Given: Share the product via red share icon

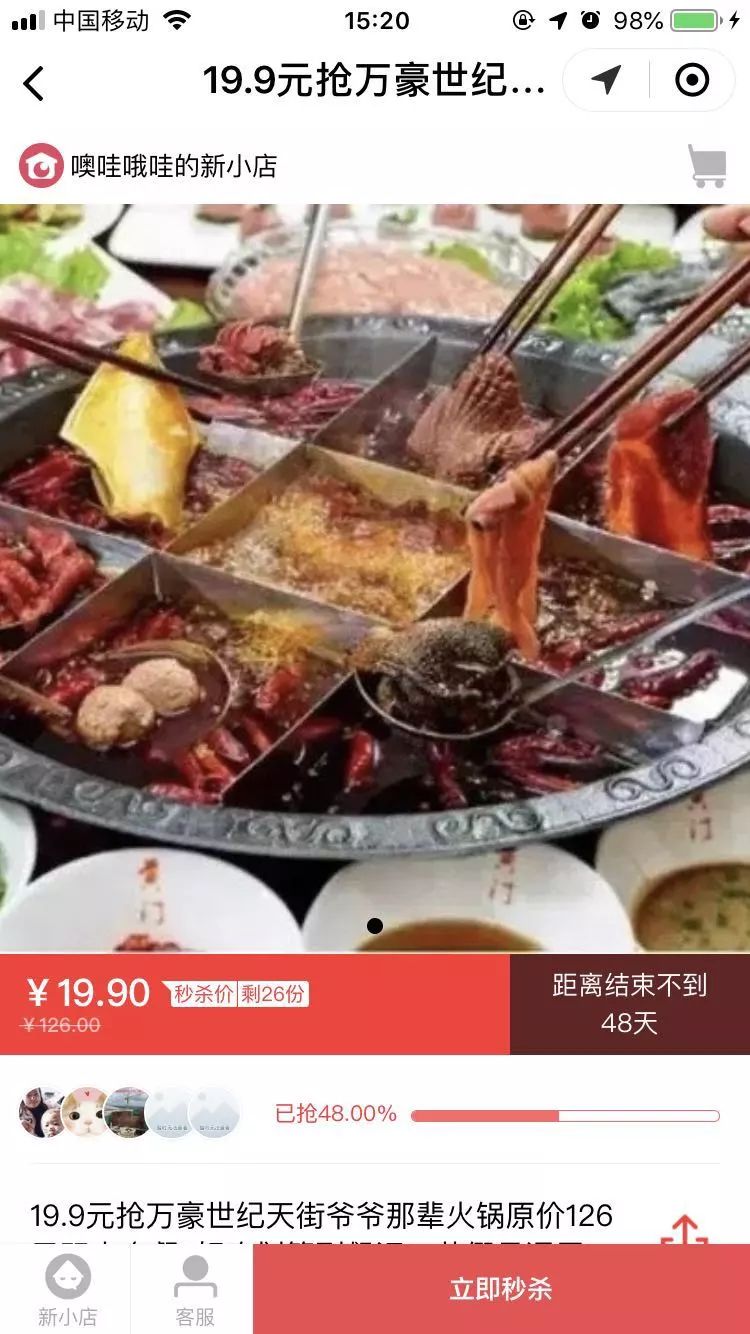Looking at the screenshot, I should click(x=684, y=1228).
